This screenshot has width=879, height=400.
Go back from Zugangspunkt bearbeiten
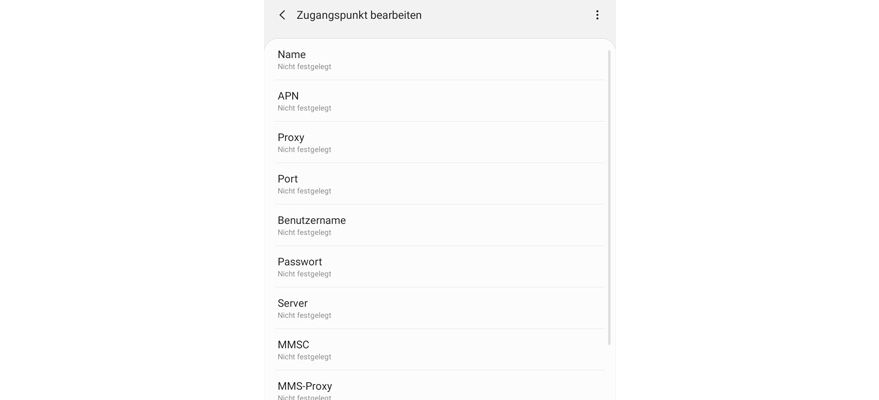[282, 15]
